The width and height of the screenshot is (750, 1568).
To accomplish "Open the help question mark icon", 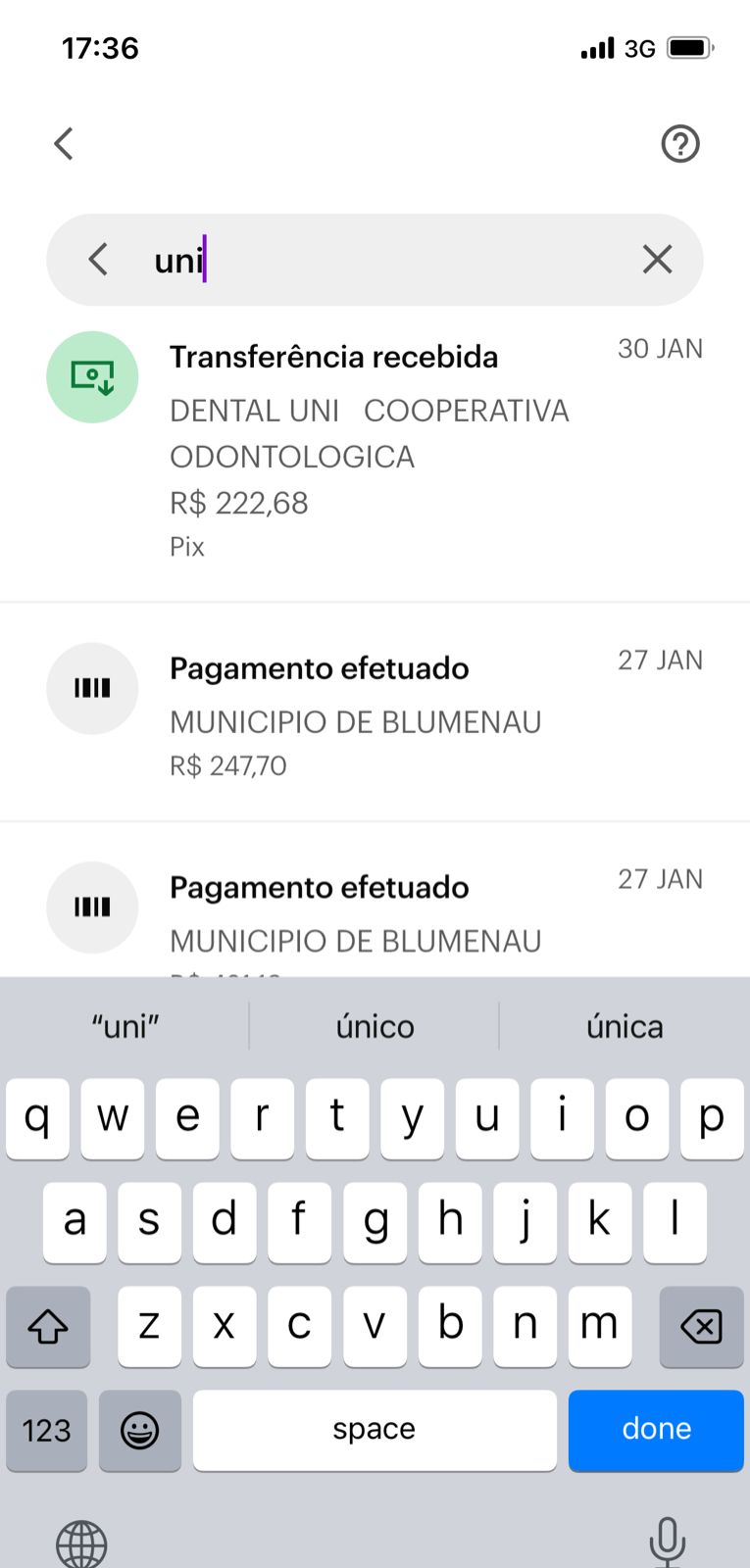I will [x=679, y=144].
